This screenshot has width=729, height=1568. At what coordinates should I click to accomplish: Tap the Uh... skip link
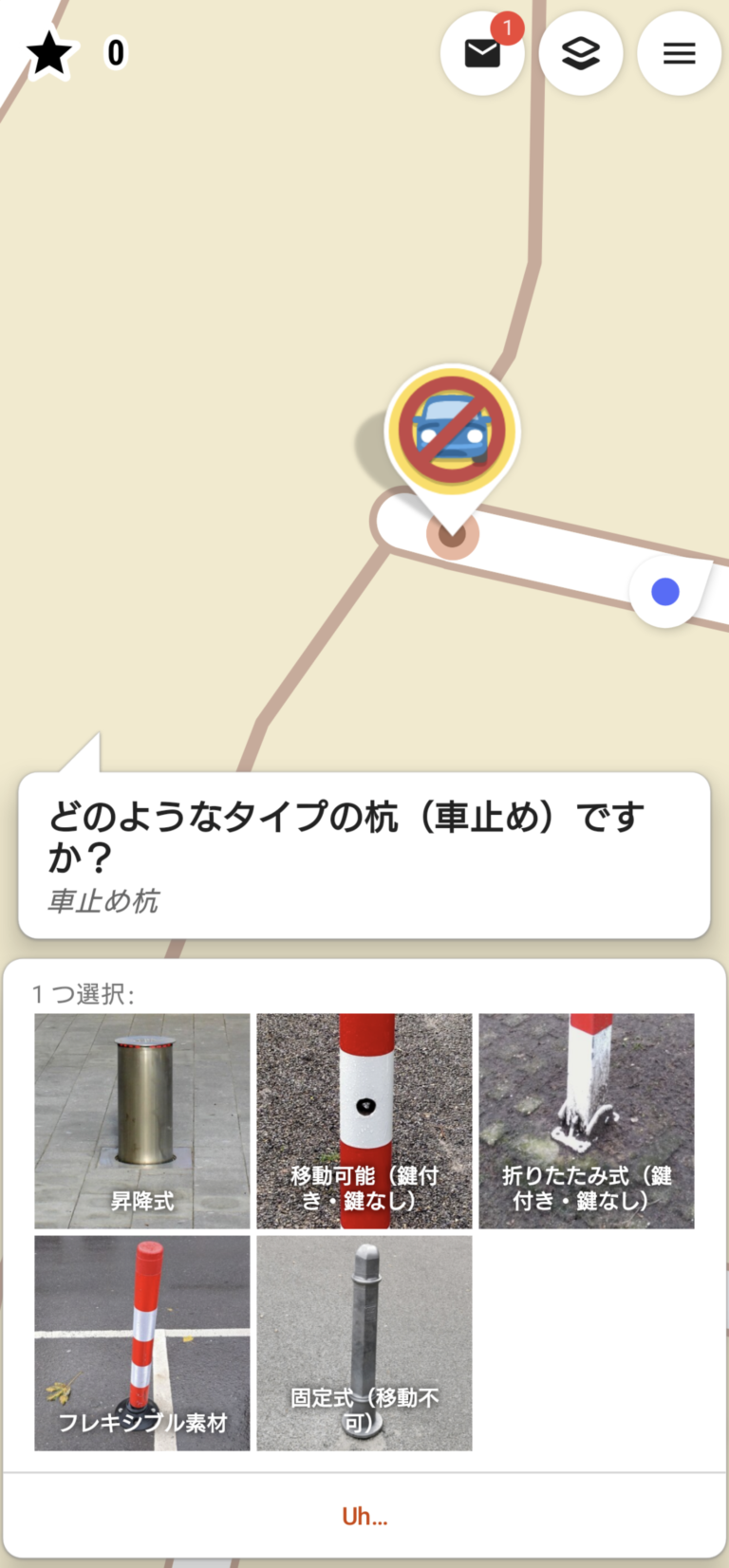click(364, 1515)
